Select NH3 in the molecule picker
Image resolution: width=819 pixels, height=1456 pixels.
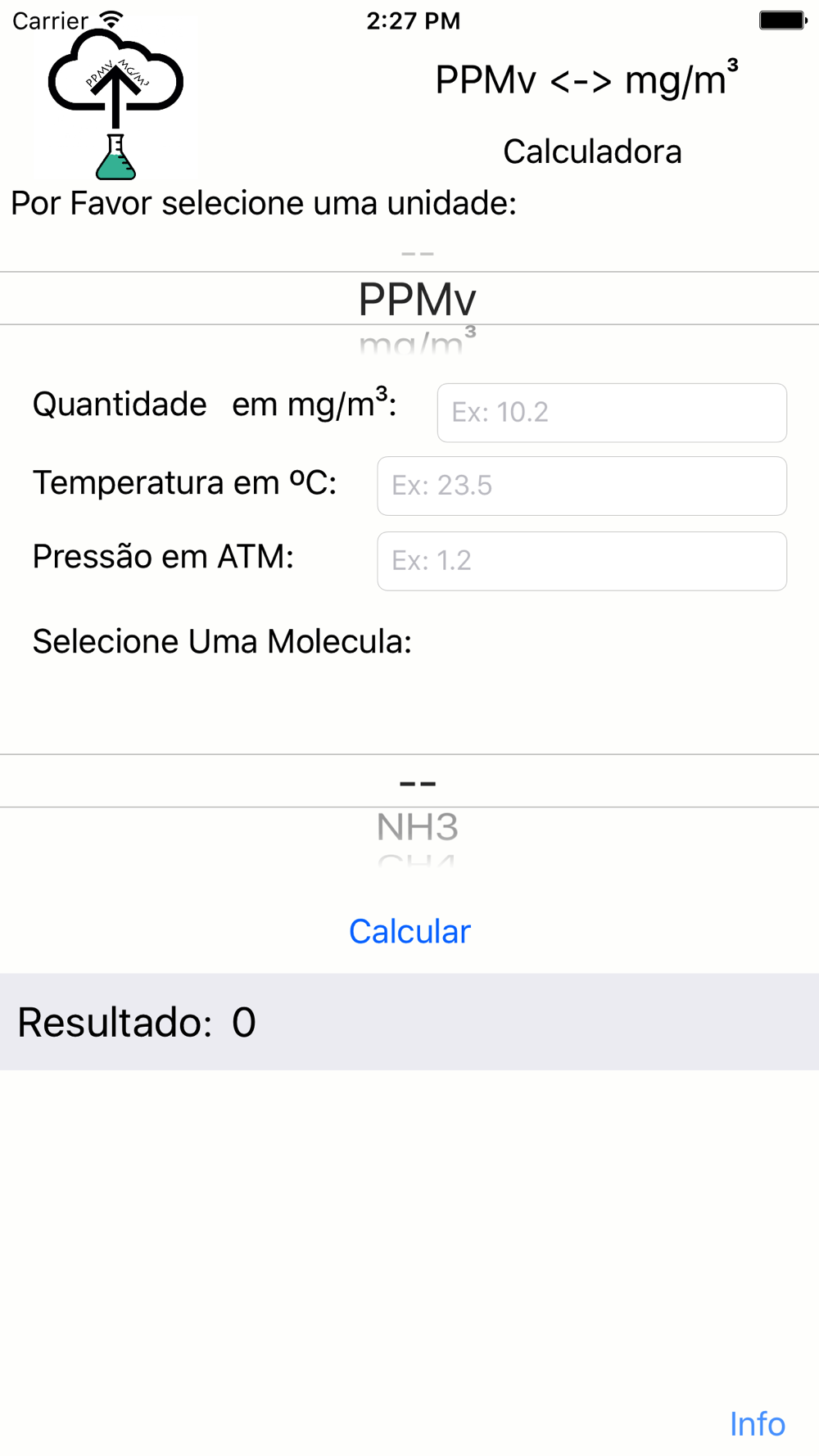click(x=418, y=827)
